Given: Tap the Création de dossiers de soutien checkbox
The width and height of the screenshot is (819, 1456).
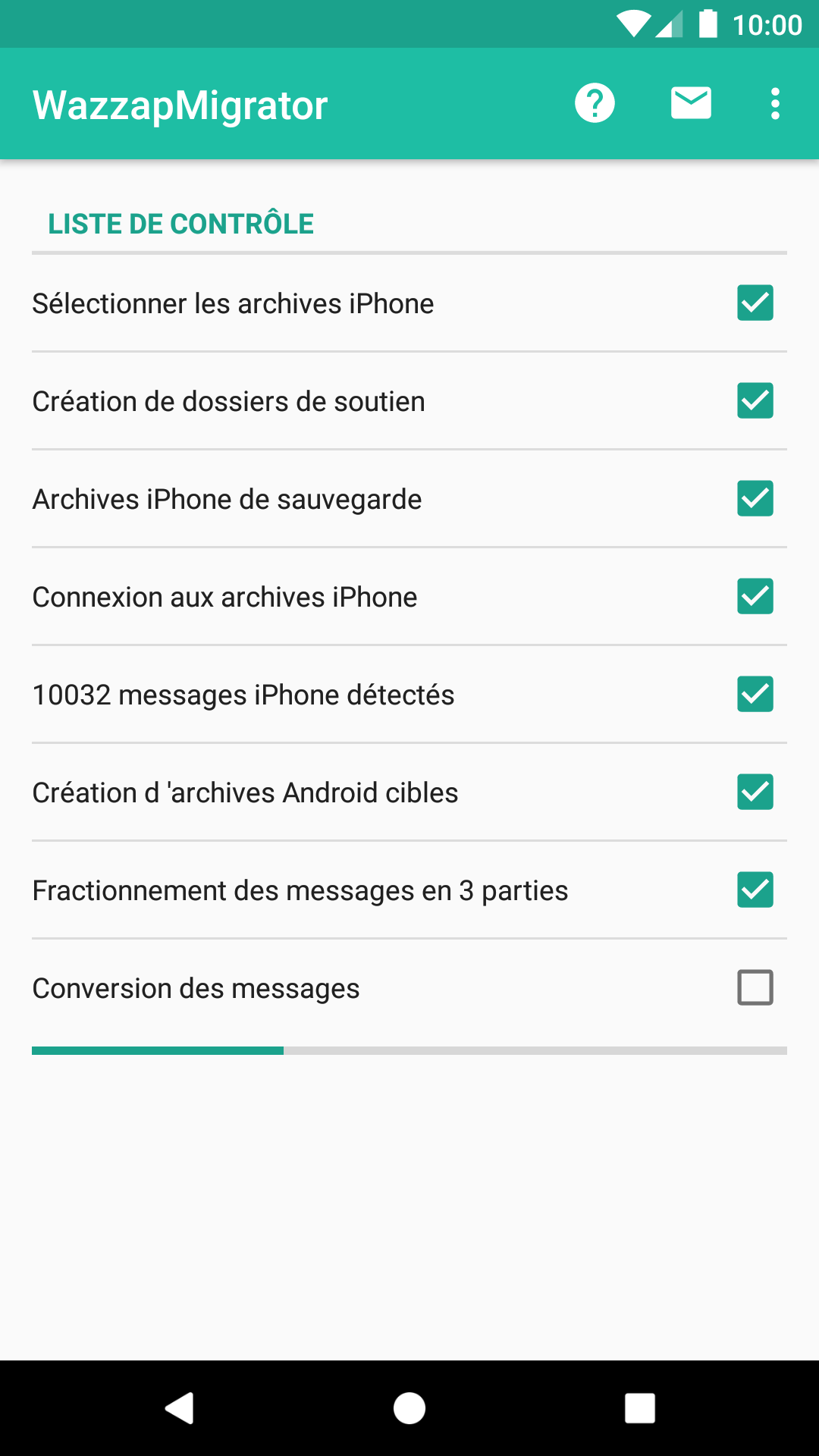Looking at the screenshot, I should [x=755, y=401].
